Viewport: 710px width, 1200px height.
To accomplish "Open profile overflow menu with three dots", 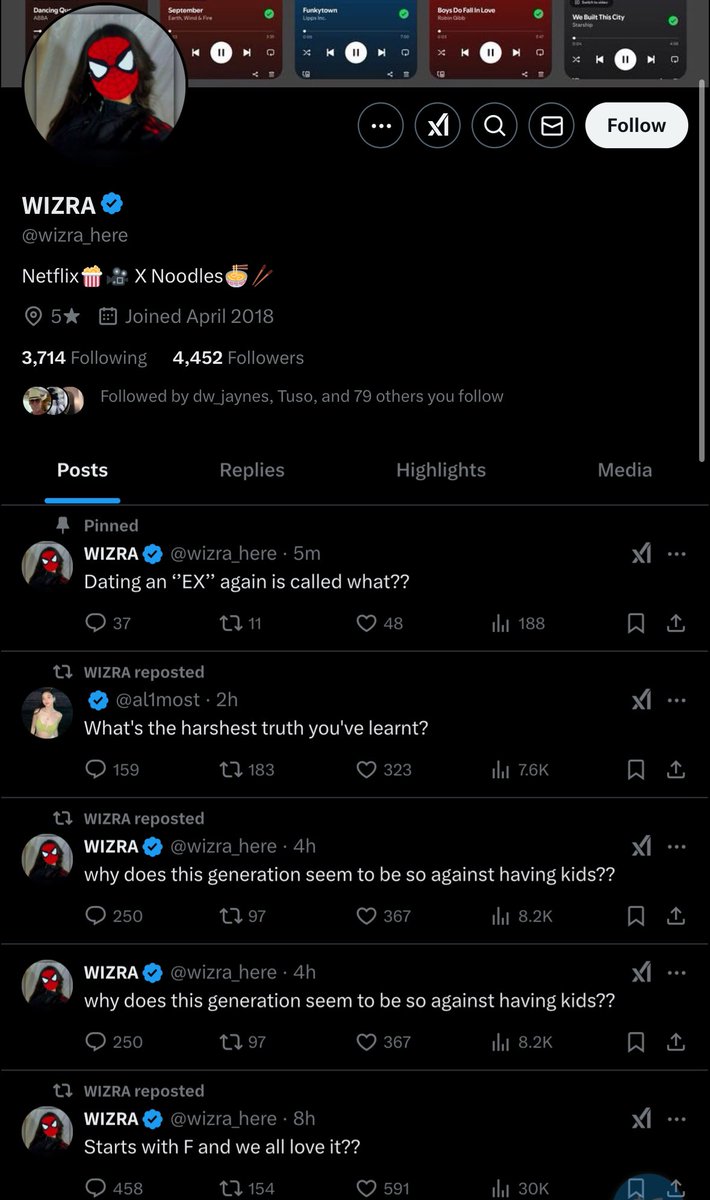I will tap(380, 126).
